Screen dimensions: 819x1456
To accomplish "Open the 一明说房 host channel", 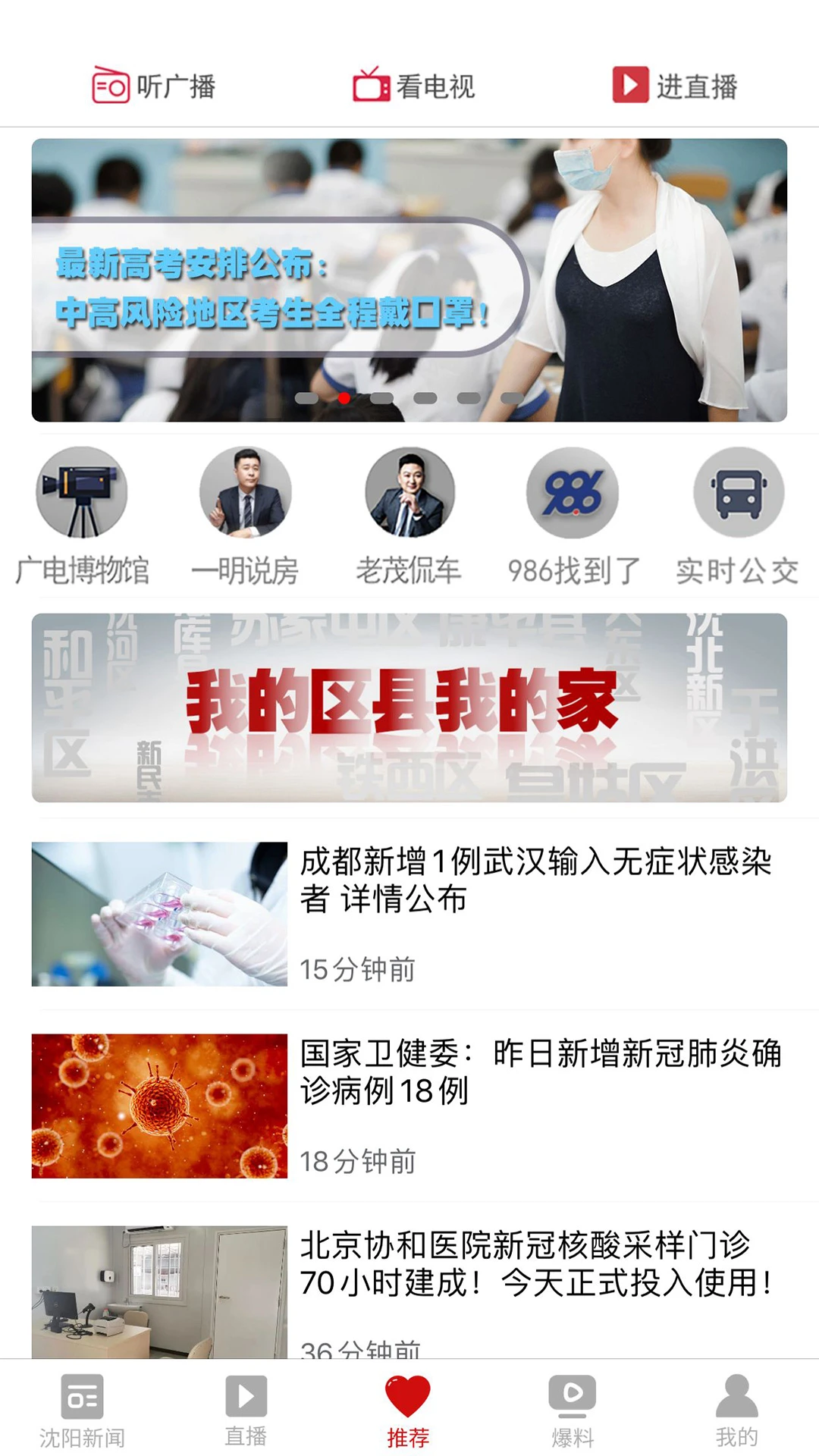I will (x=246, y=491).
